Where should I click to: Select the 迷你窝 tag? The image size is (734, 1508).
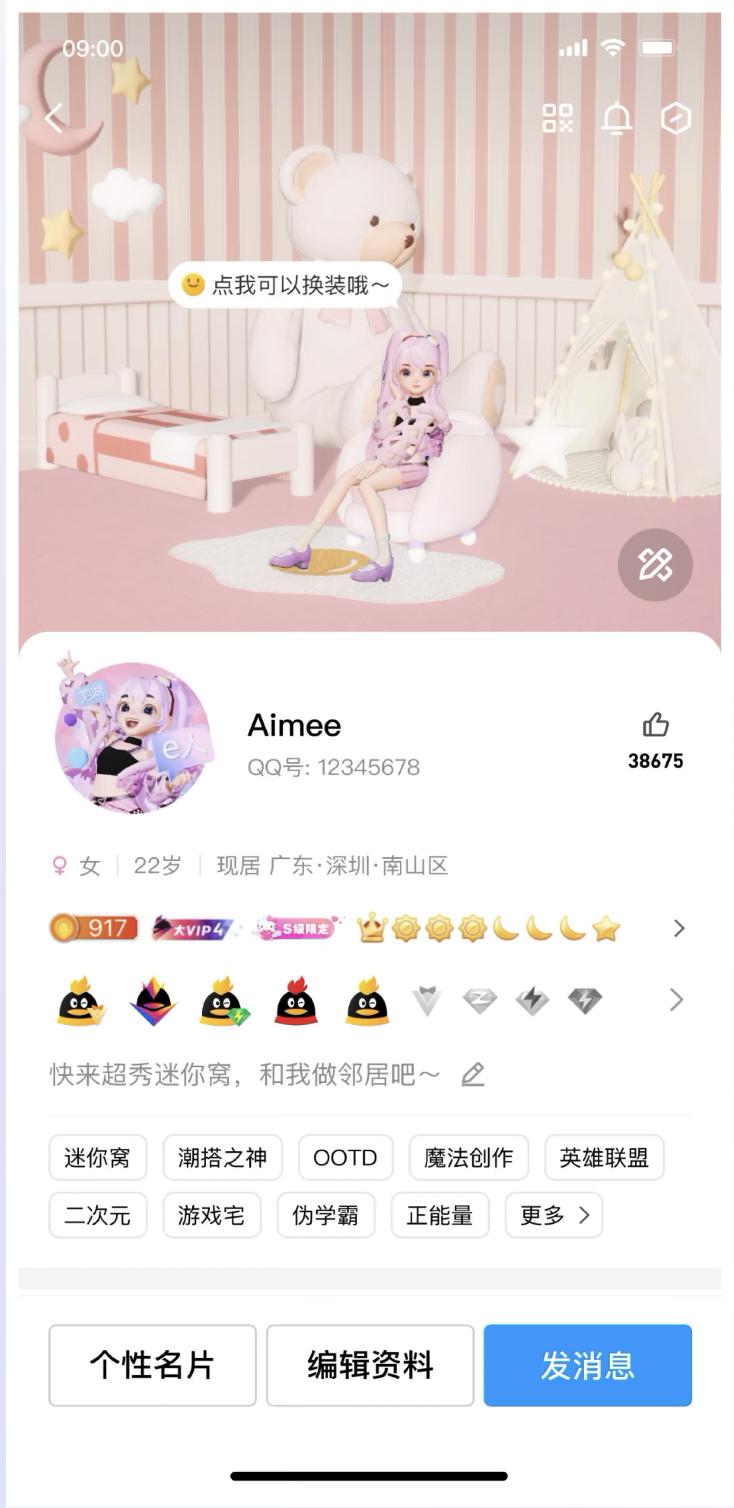97,1158
